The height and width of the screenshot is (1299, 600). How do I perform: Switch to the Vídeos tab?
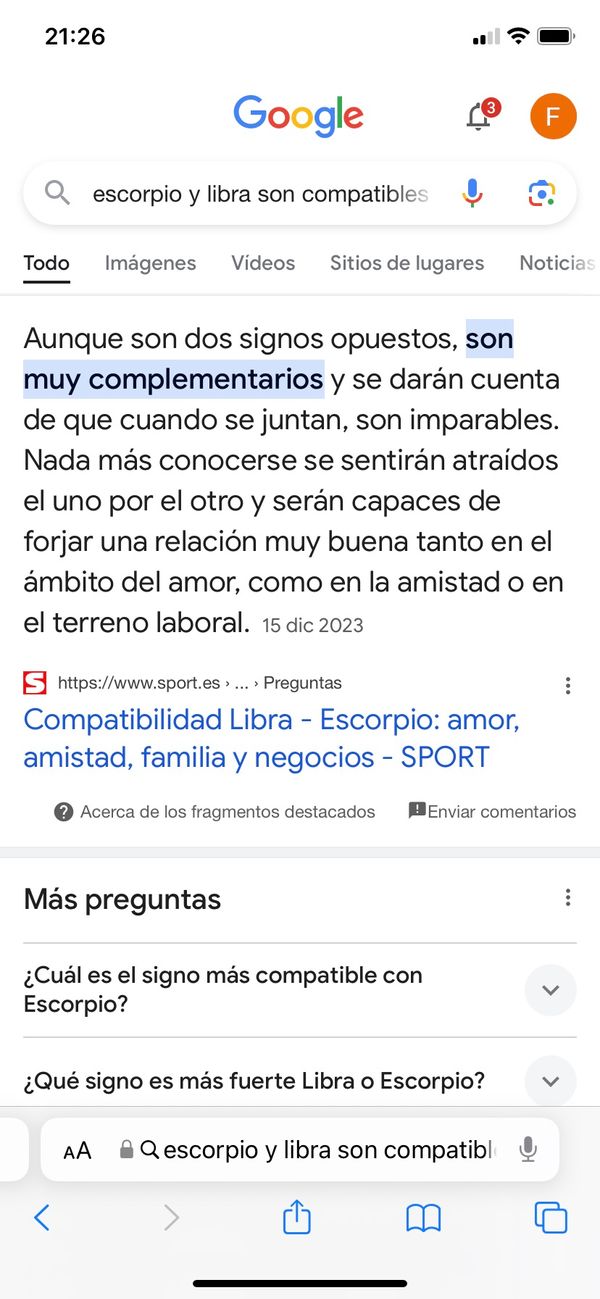point(263,263)
